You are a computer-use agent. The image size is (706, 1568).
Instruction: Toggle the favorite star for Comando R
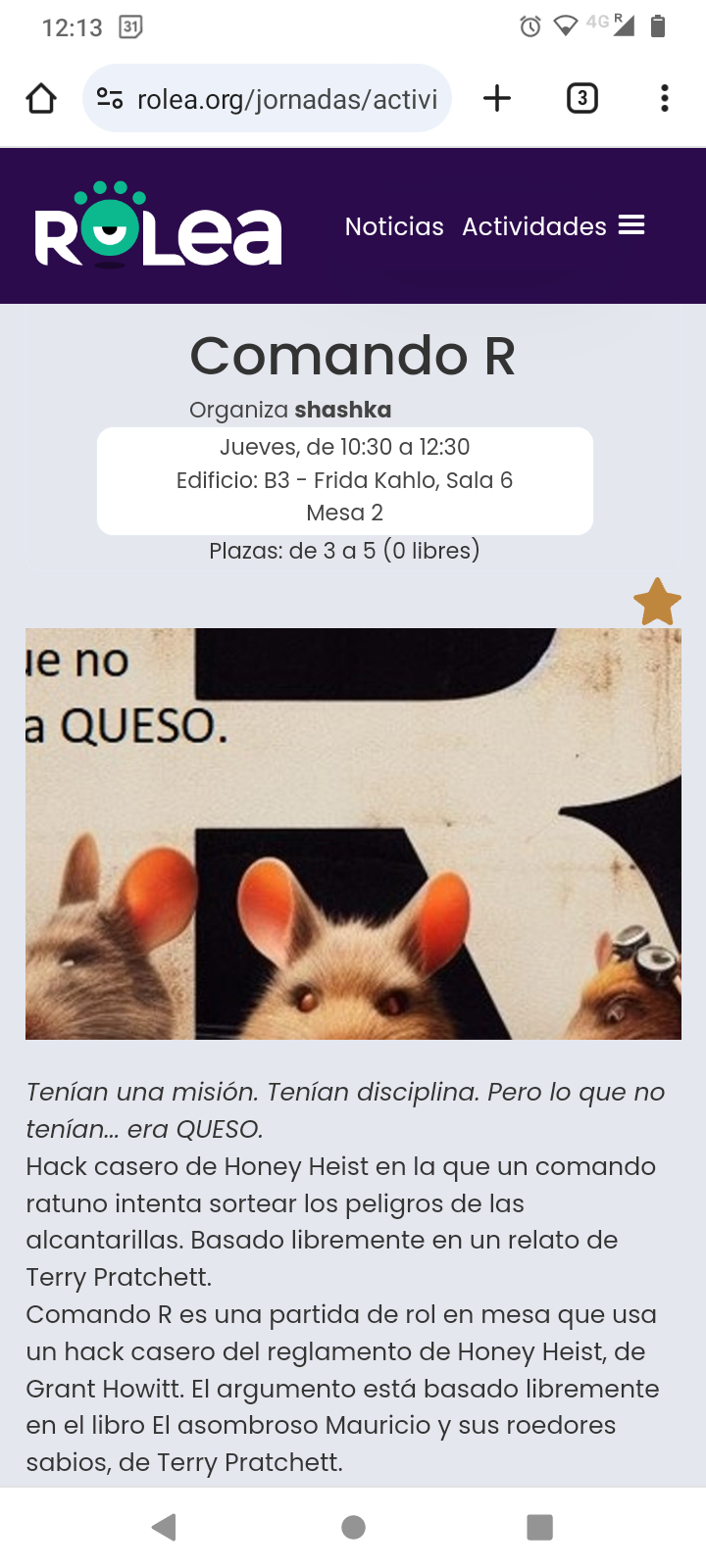point(657,602)
